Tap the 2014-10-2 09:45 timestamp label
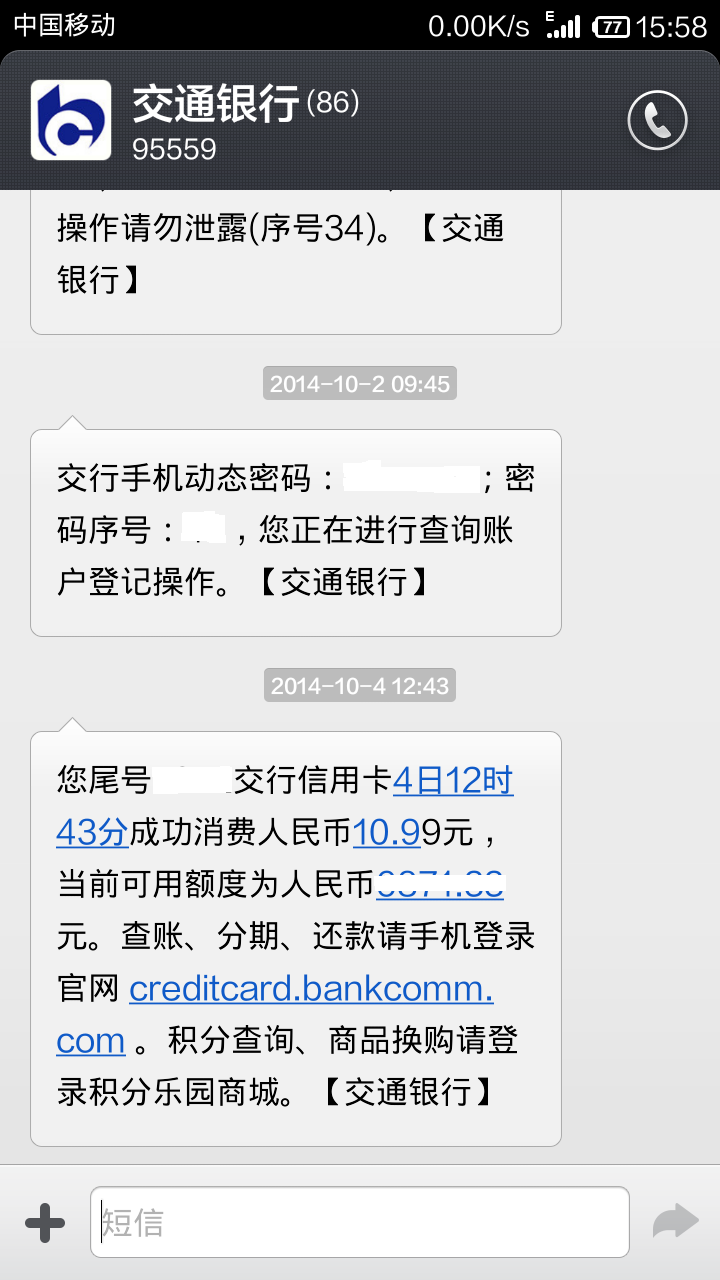Image resolution: width=720 pixels, height=1280 pixels. coord(360,383)
